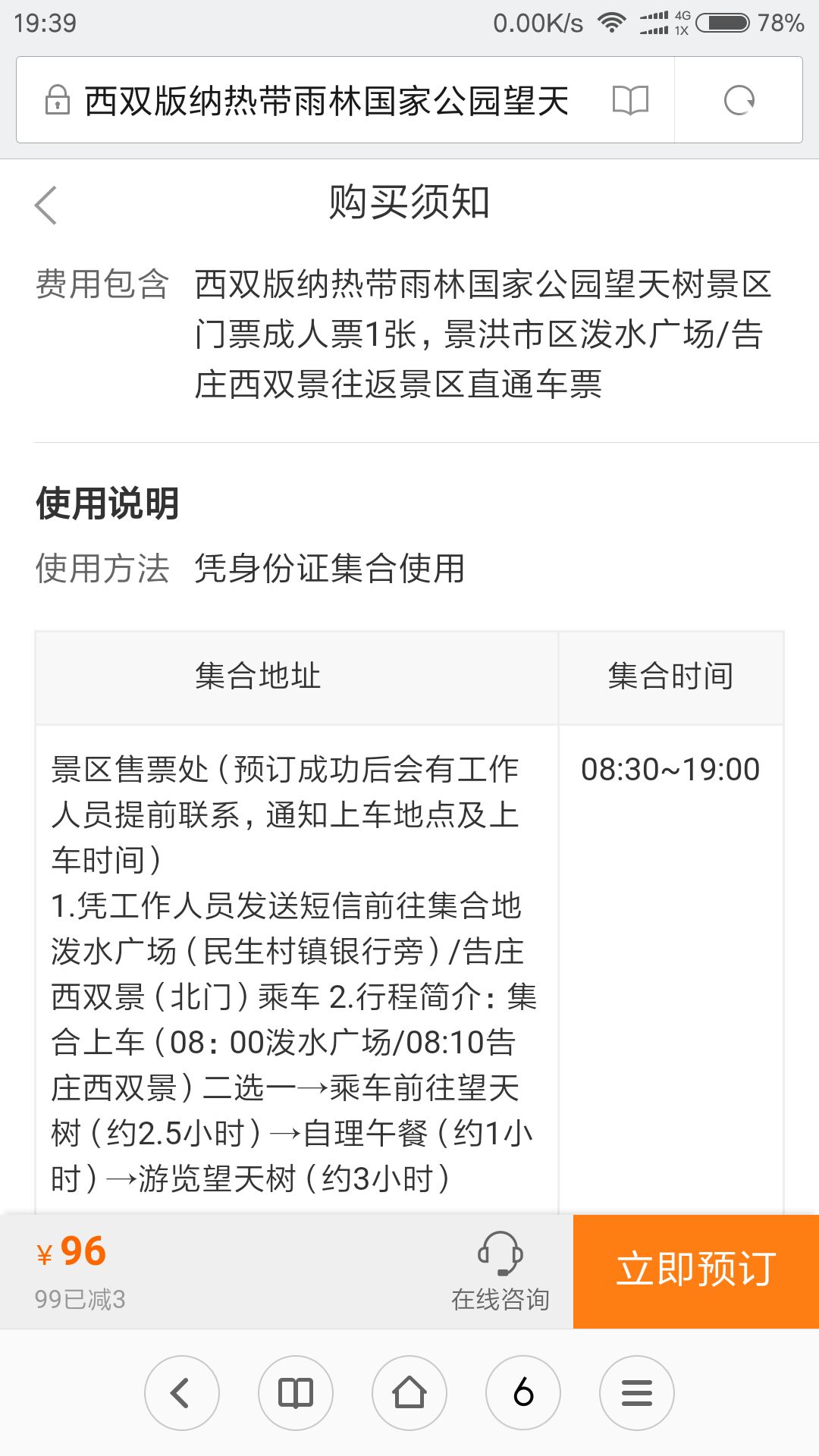Go back from the 购买须知 page

(x=46, y=205)
